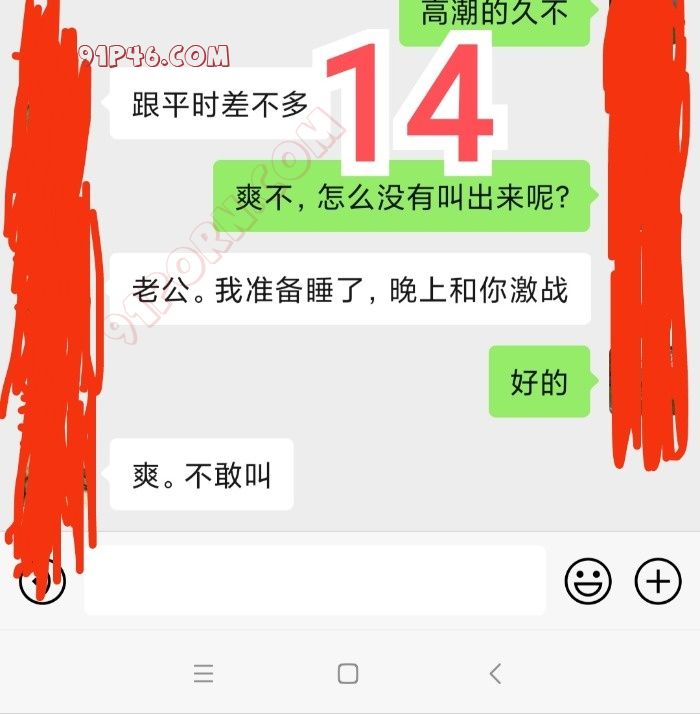
Task: Open the recent apps menu
Action: pyautogui.click(x=204, y=673)
